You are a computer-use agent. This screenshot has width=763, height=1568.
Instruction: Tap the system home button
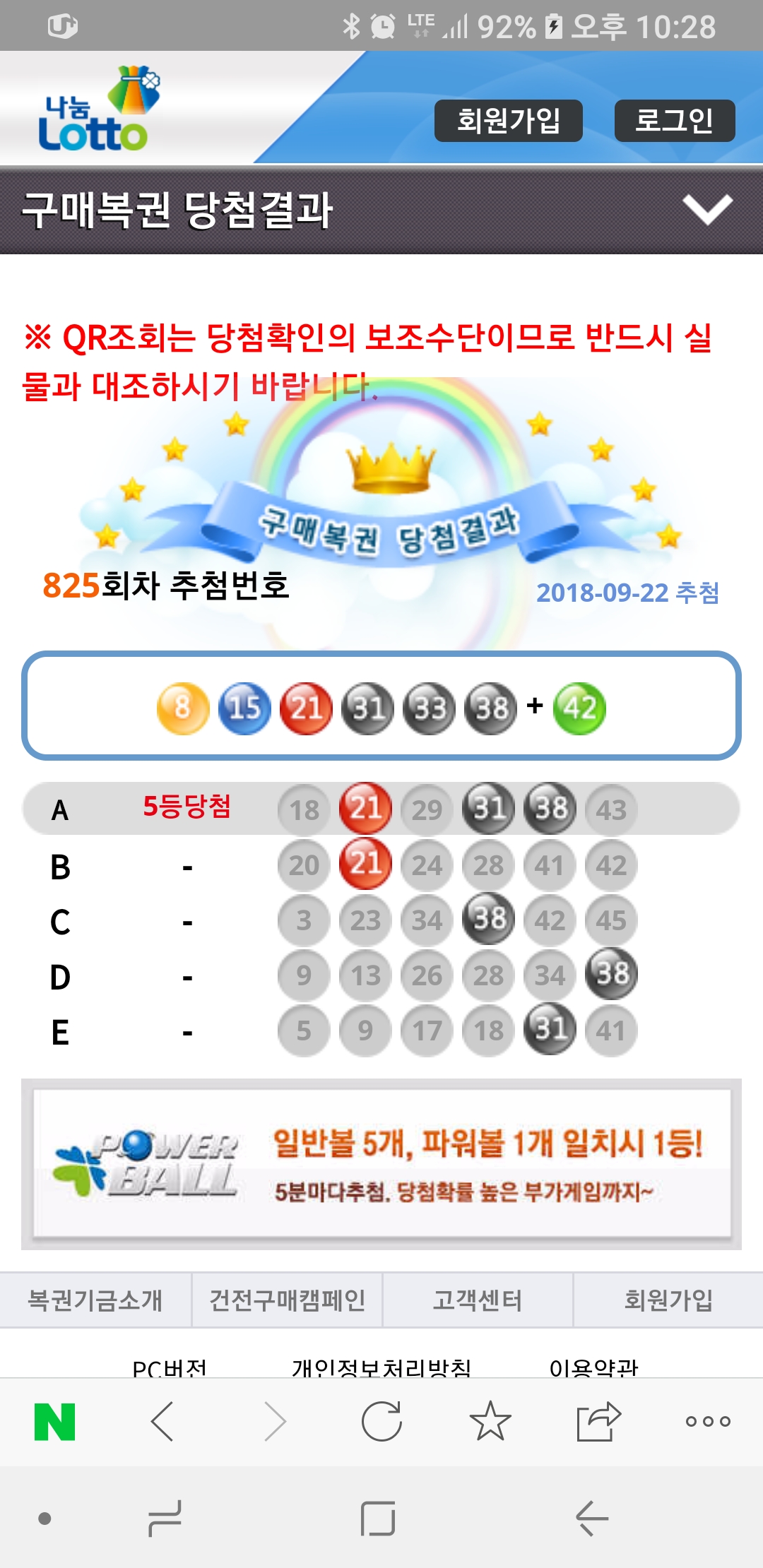378,1519
